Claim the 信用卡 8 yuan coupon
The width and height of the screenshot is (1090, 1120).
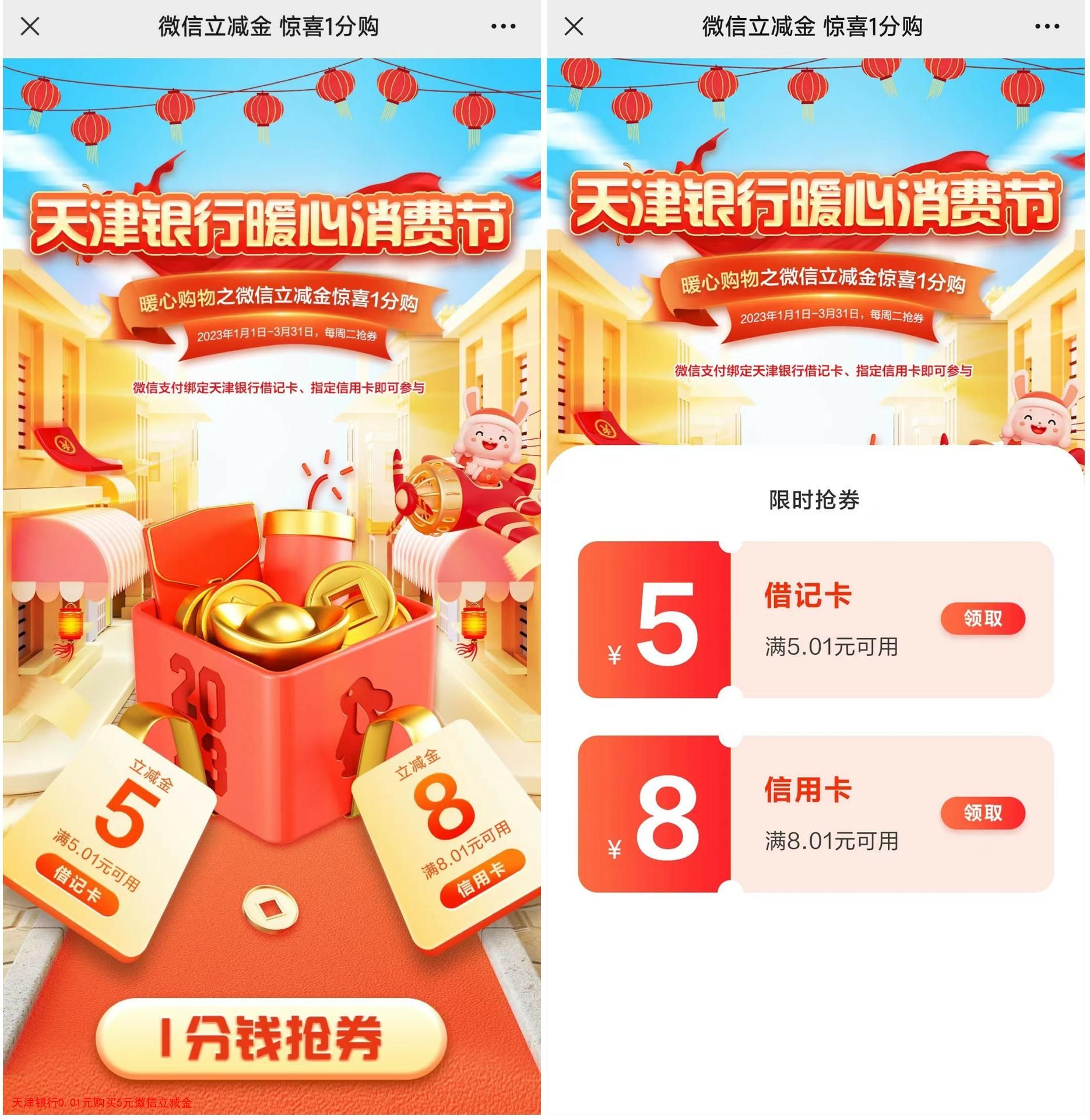(982, 812)
